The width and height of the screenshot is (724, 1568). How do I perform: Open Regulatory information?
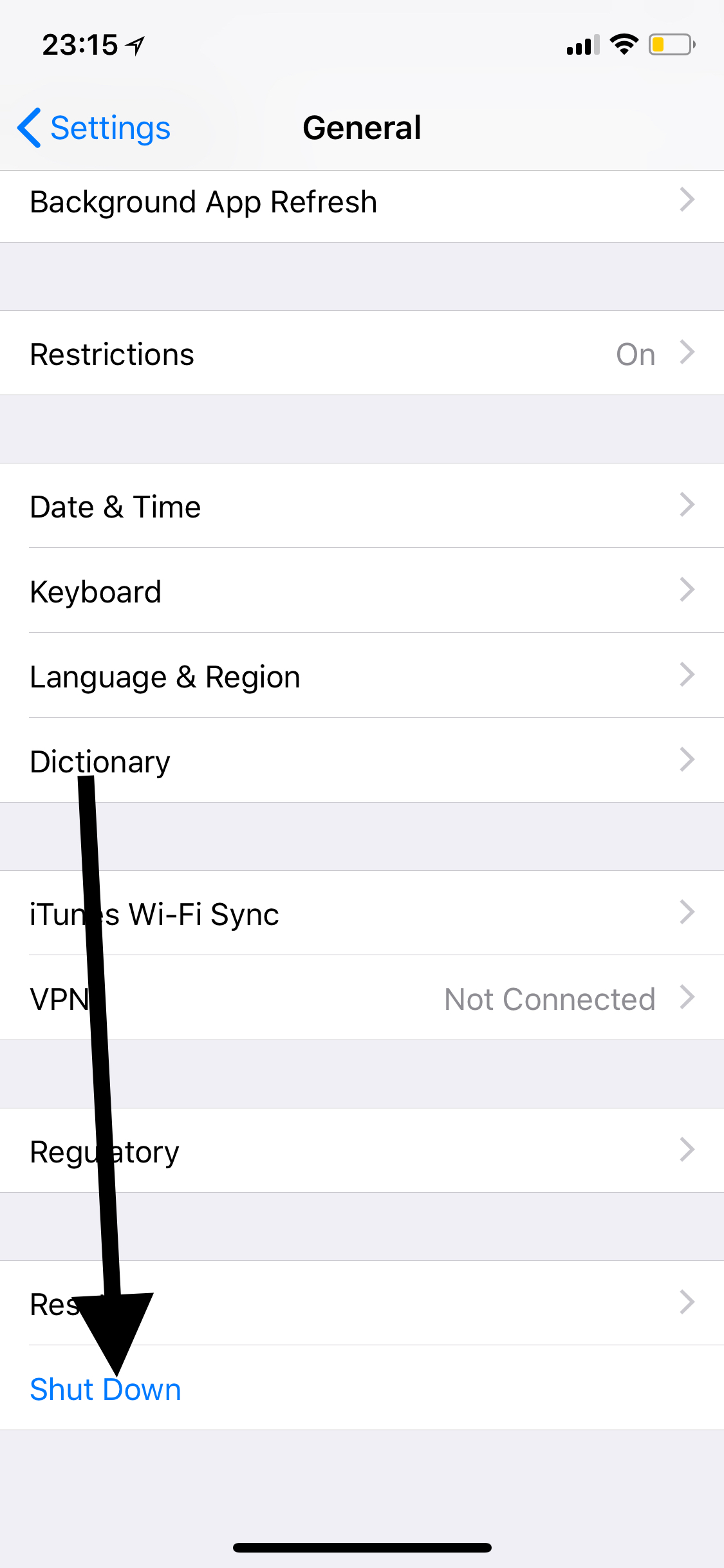[x=362, y=1150]
